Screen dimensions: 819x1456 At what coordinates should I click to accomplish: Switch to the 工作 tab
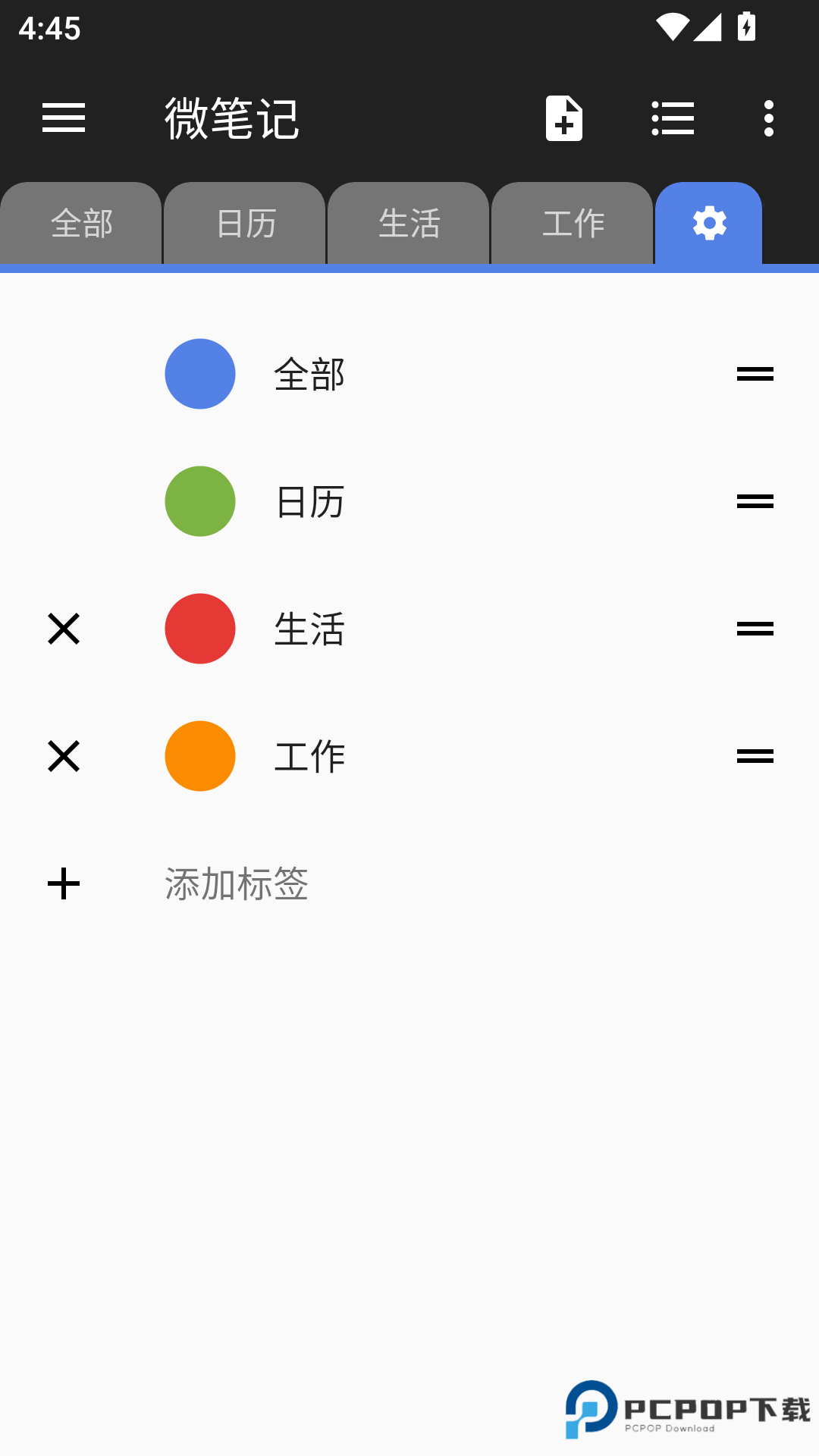click(x=572, y=223)
